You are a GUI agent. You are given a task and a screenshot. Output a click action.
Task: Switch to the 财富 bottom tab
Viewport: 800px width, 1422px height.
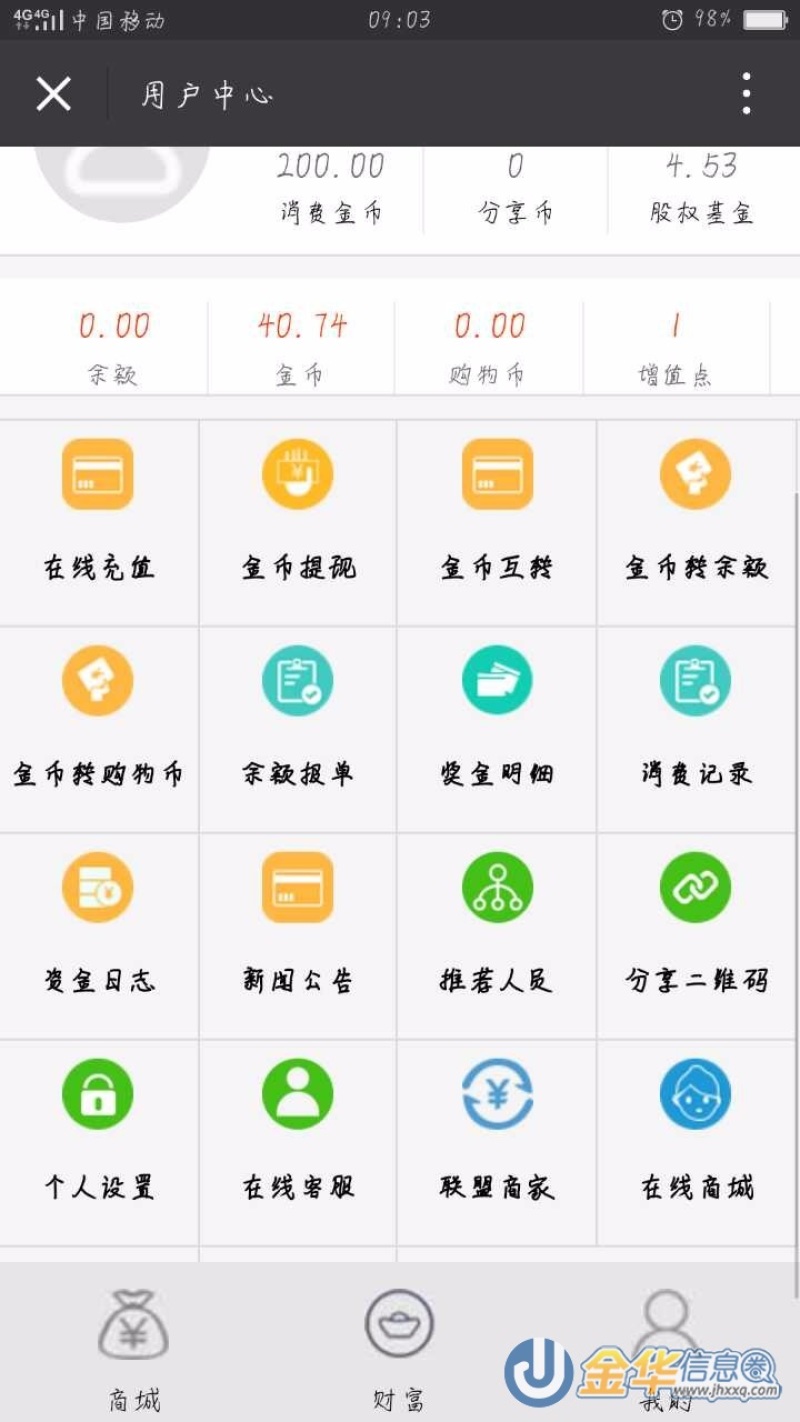point(399,1348)
